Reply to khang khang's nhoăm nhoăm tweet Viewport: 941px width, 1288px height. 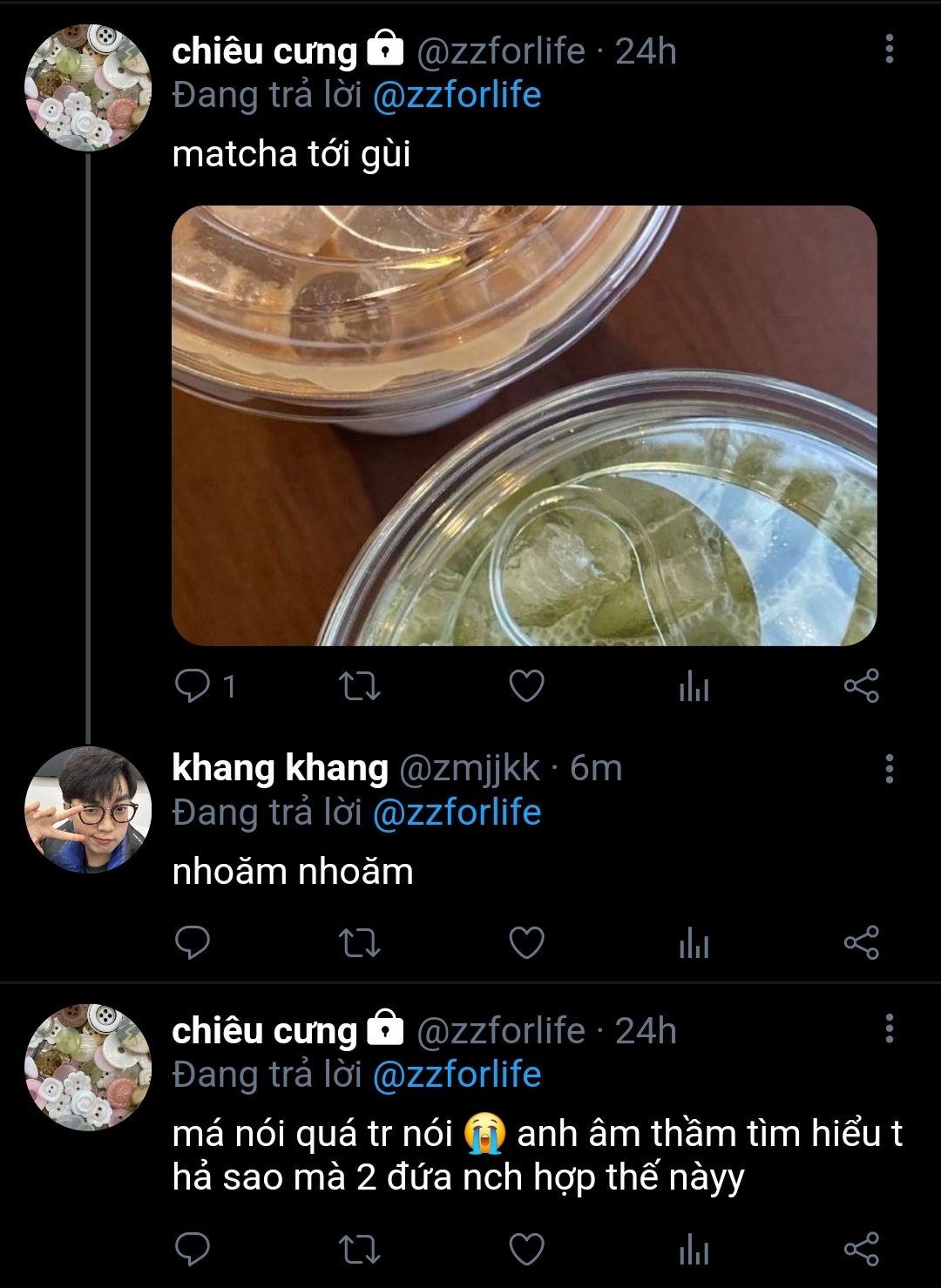pos(193,942)
